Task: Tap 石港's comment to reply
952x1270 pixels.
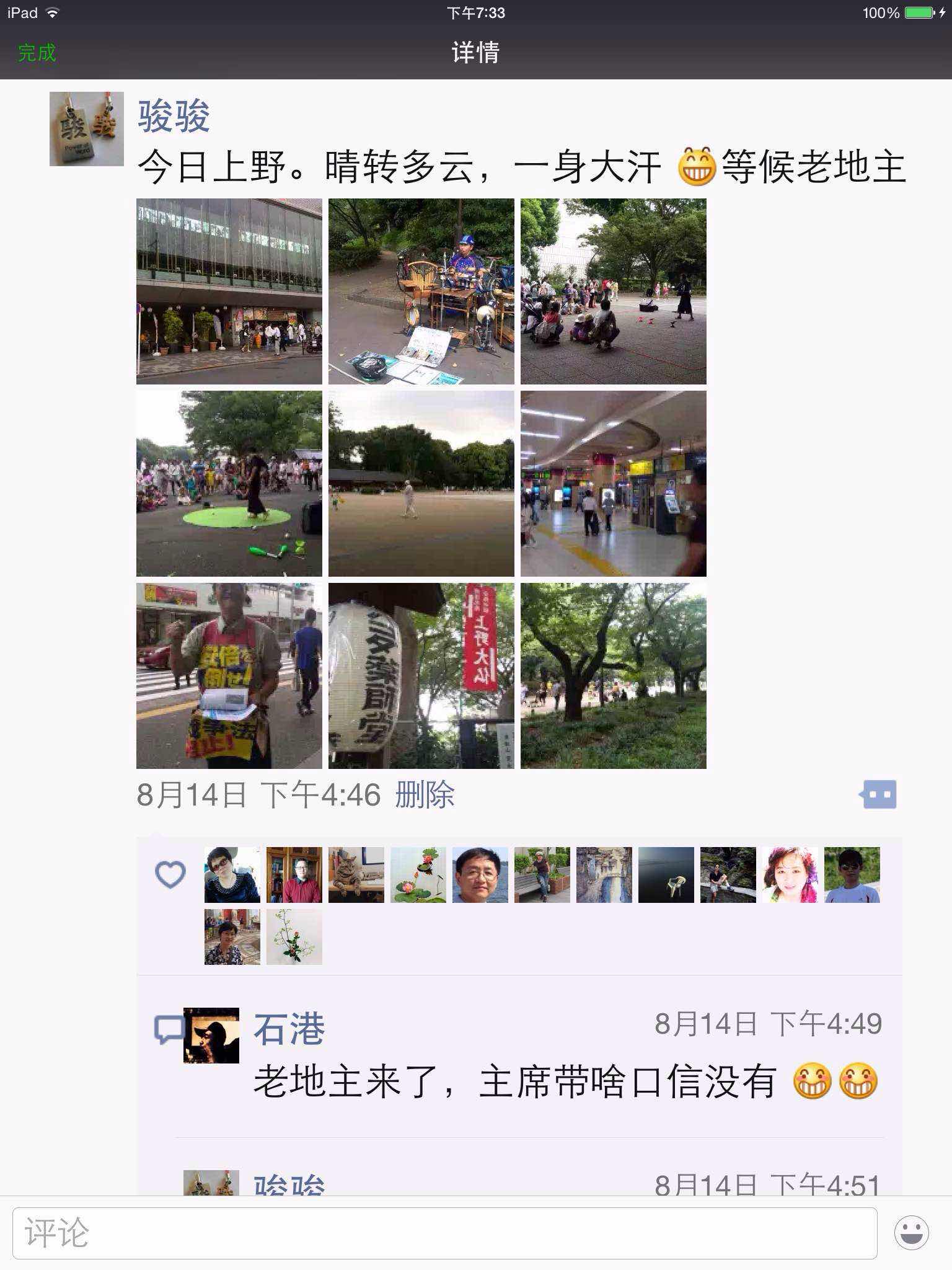Action: pyautogui.click(x=514, y=1082)
